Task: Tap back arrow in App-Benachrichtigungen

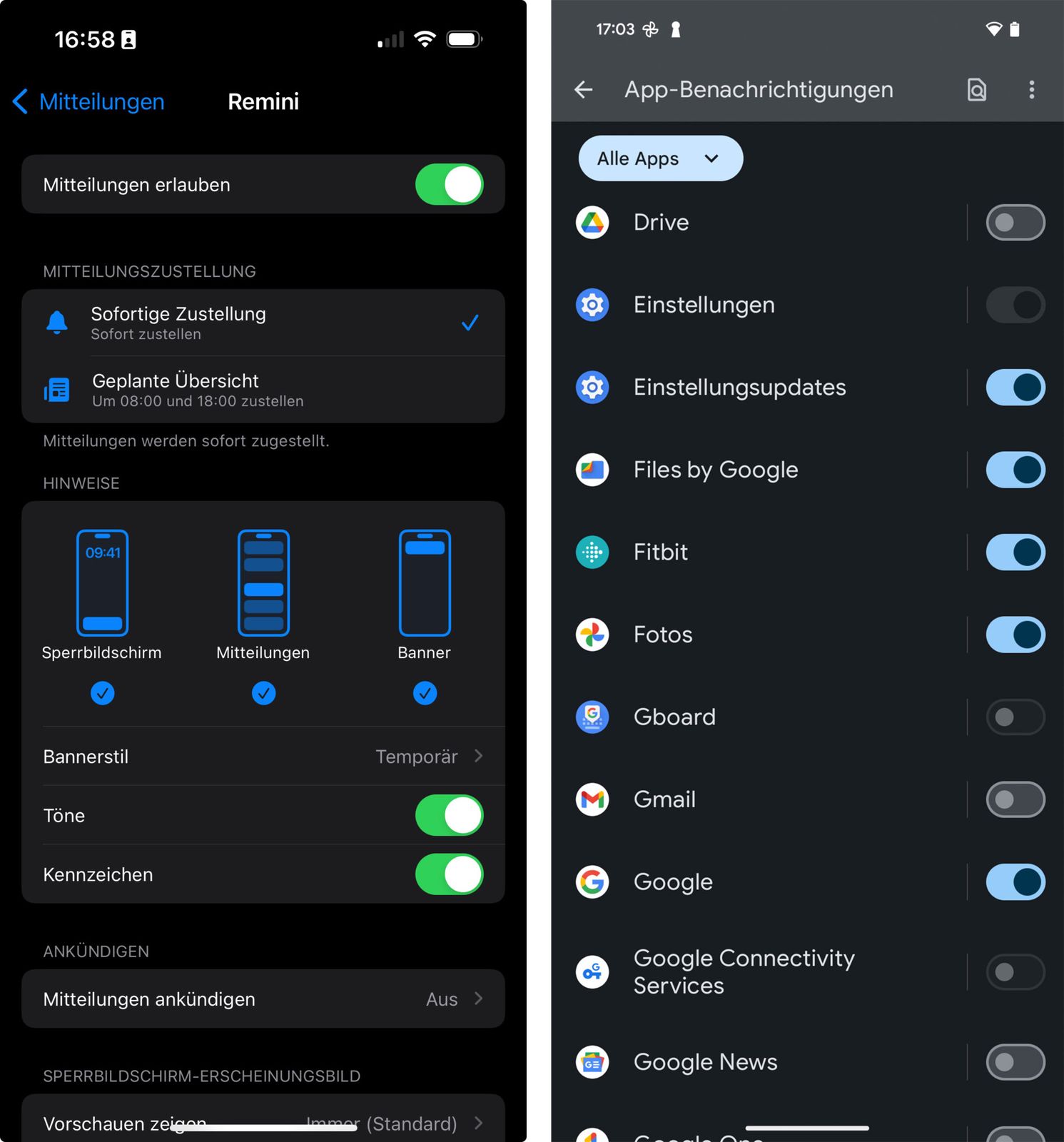Action: tap(584, 89)
